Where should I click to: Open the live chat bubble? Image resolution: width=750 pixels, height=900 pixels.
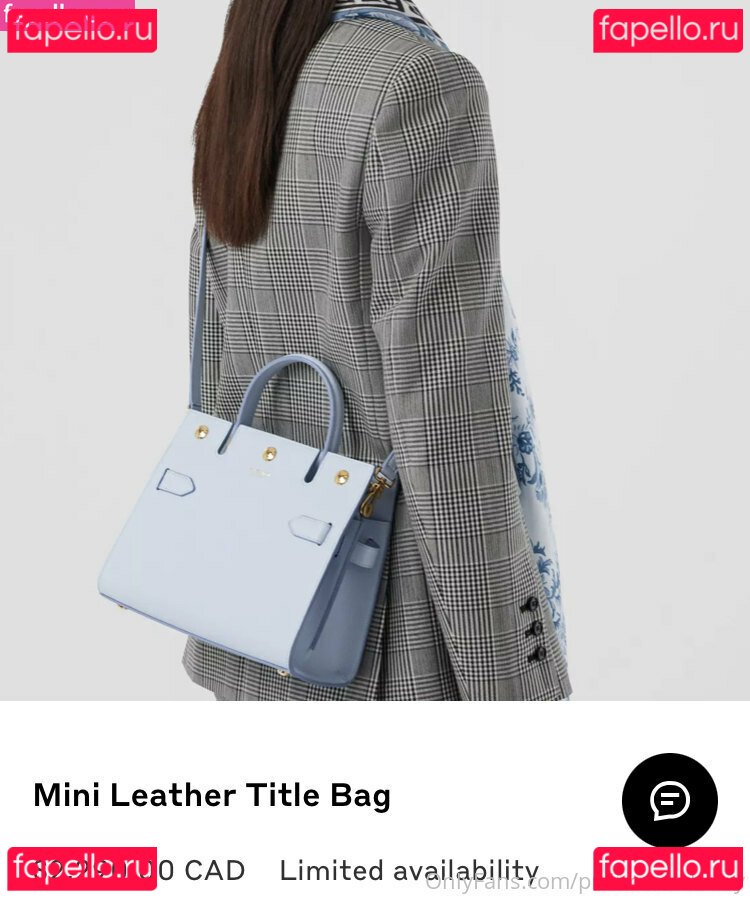click(x=669, y=801)
